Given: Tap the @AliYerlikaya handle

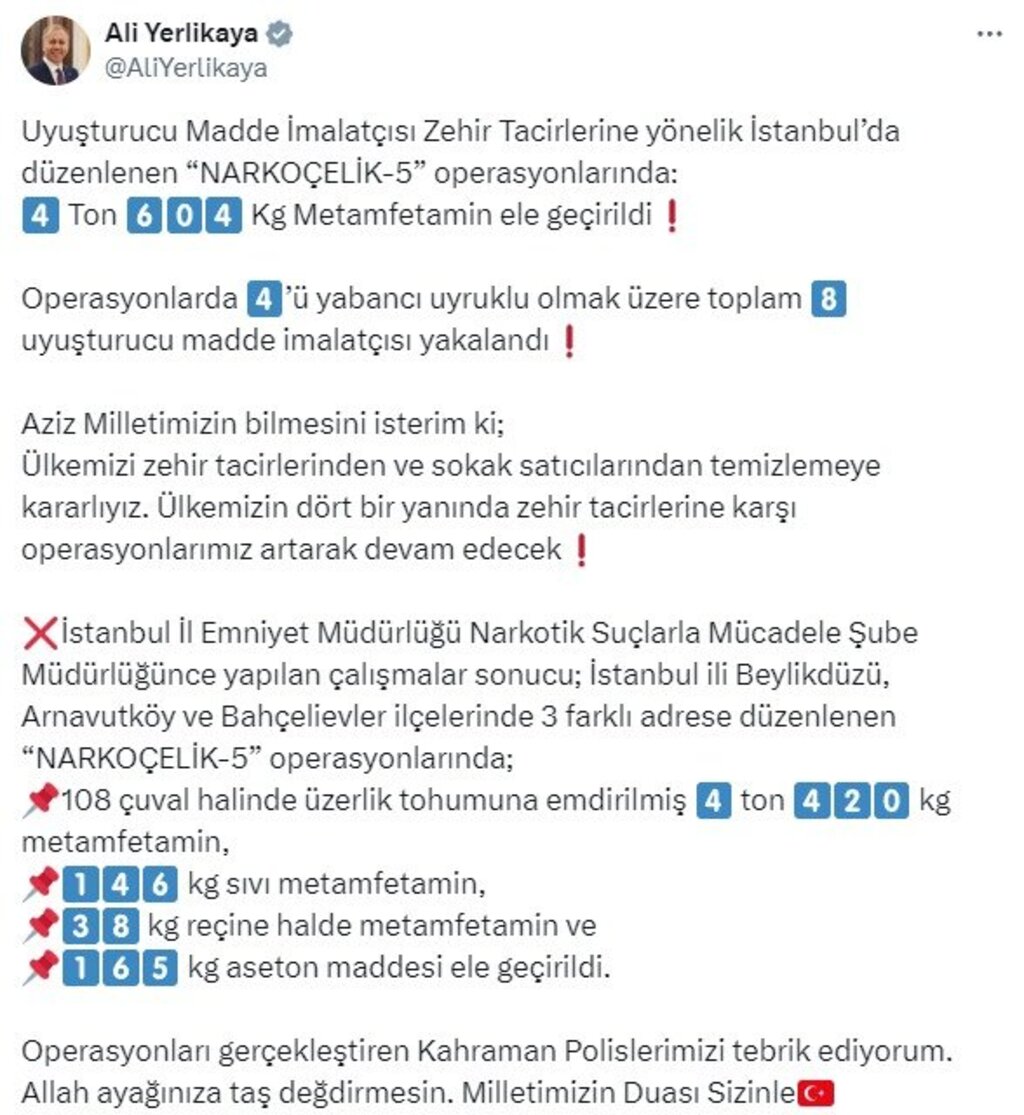Looking at the screenshot, I should click(186, 68).
